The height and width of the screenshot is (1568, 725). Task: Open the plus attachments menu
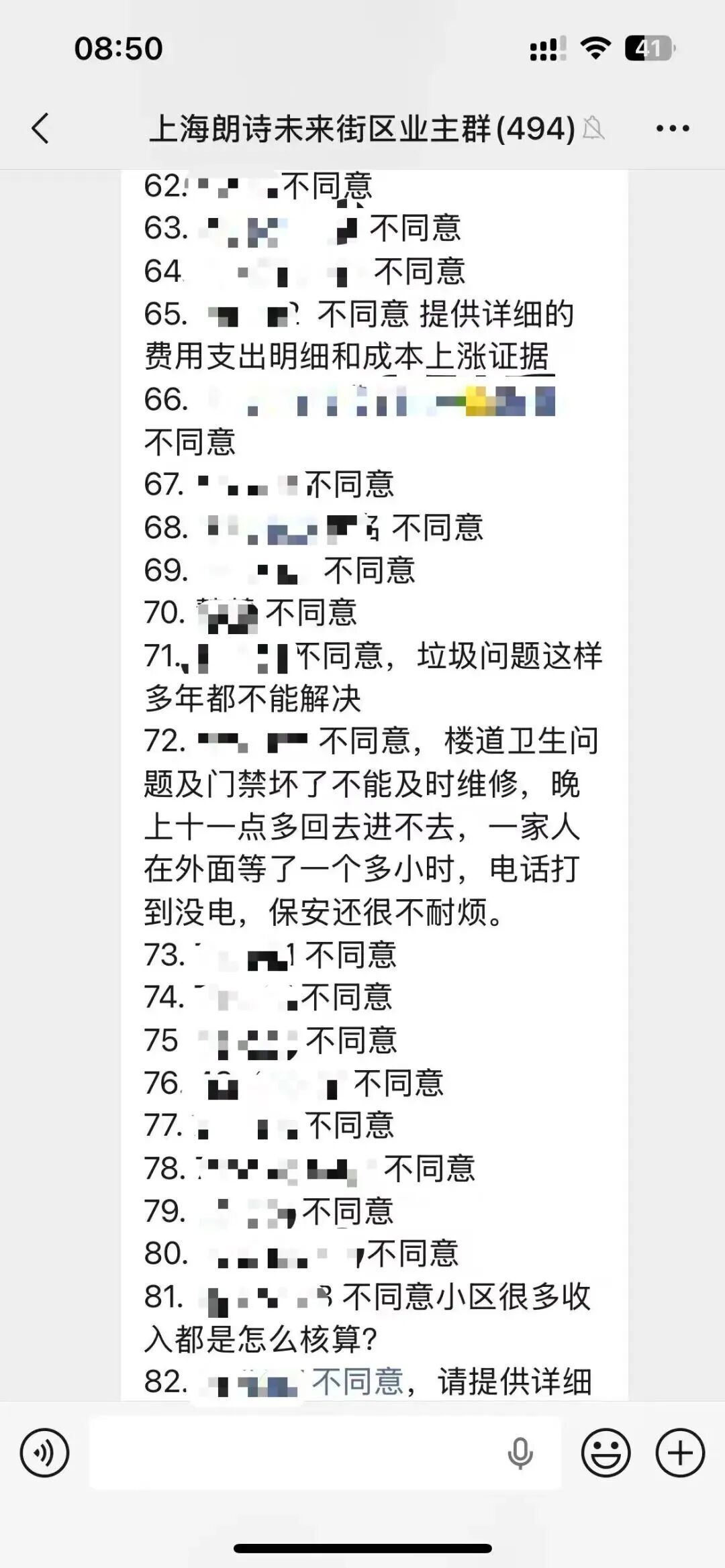[680, 1454]
